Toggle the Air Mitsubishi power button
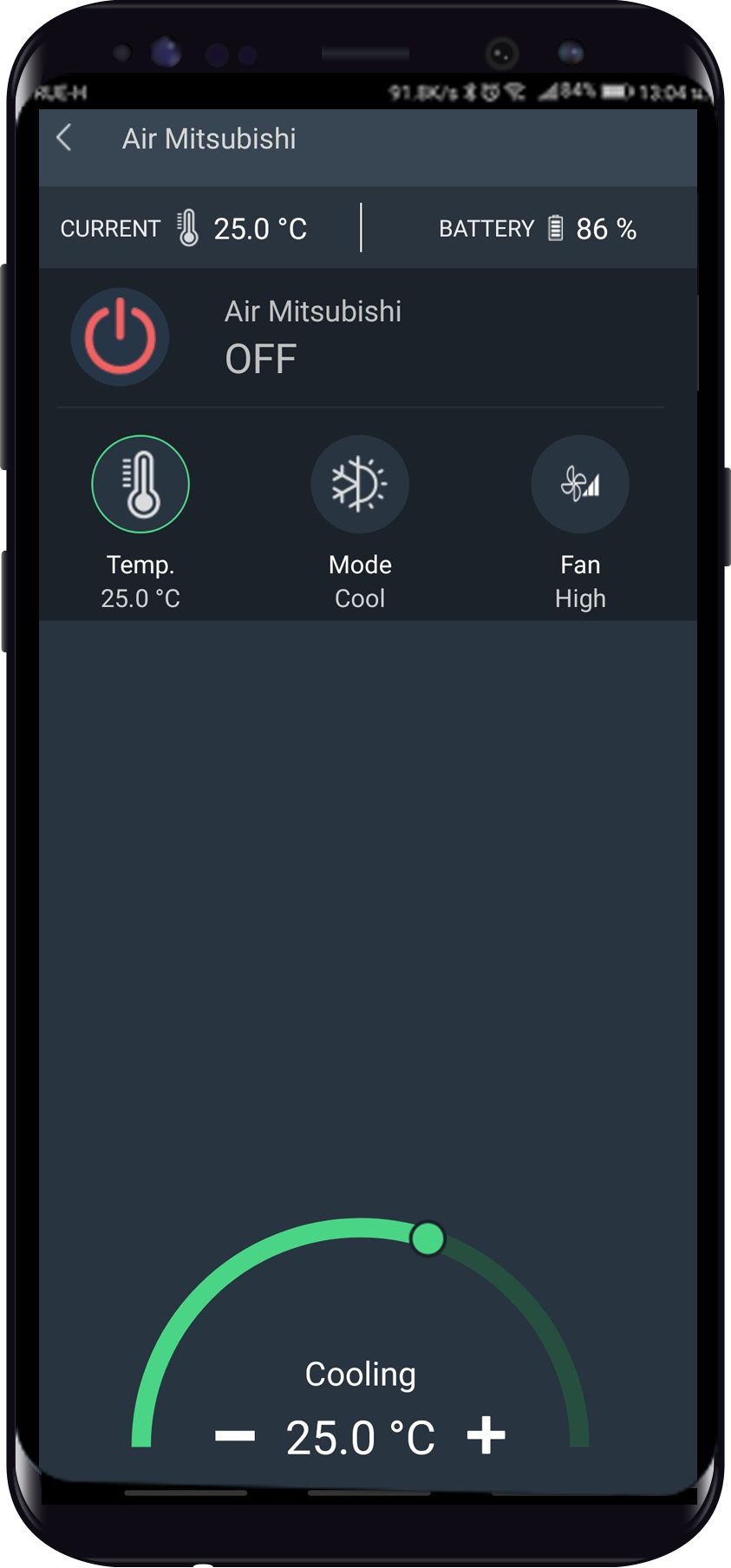The width and height of the screenshot is (731, 1568). 120,336
